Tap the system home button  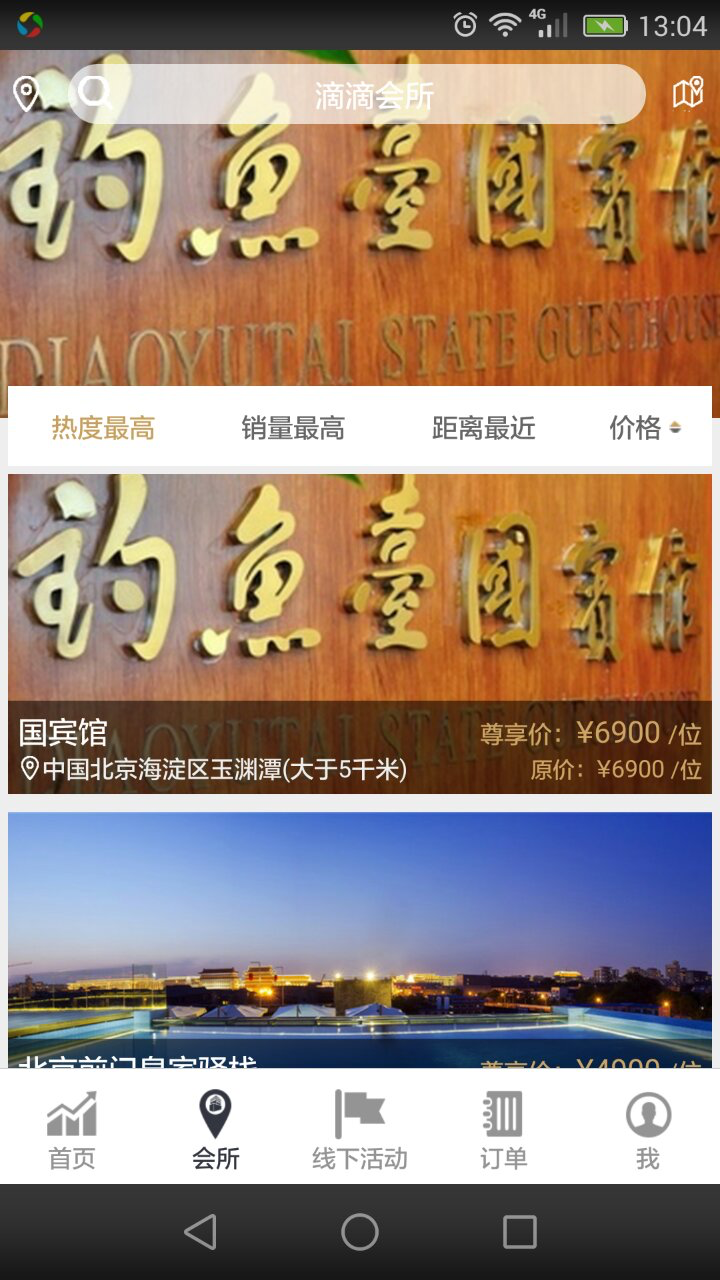[x=360, y=1232]
